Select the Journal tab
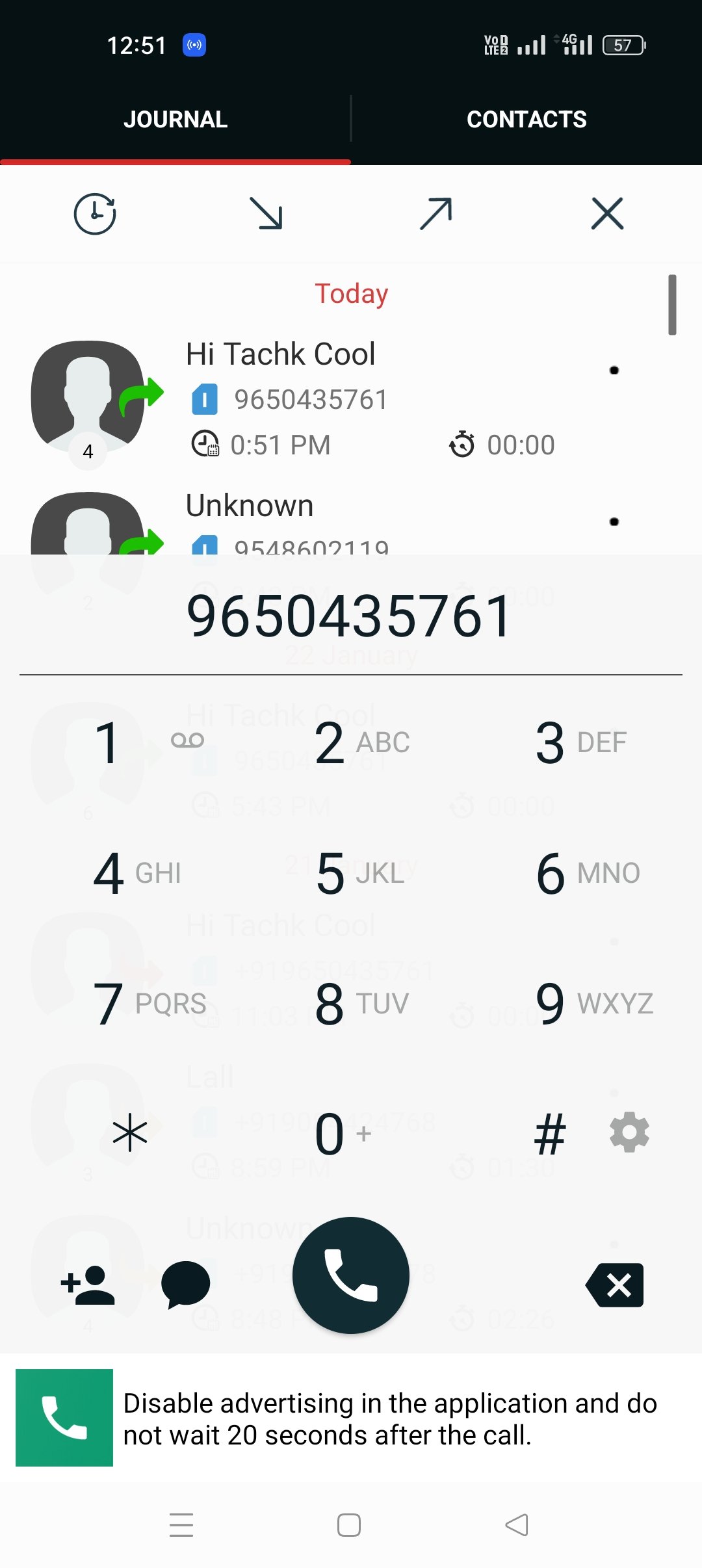 point(175,120)
